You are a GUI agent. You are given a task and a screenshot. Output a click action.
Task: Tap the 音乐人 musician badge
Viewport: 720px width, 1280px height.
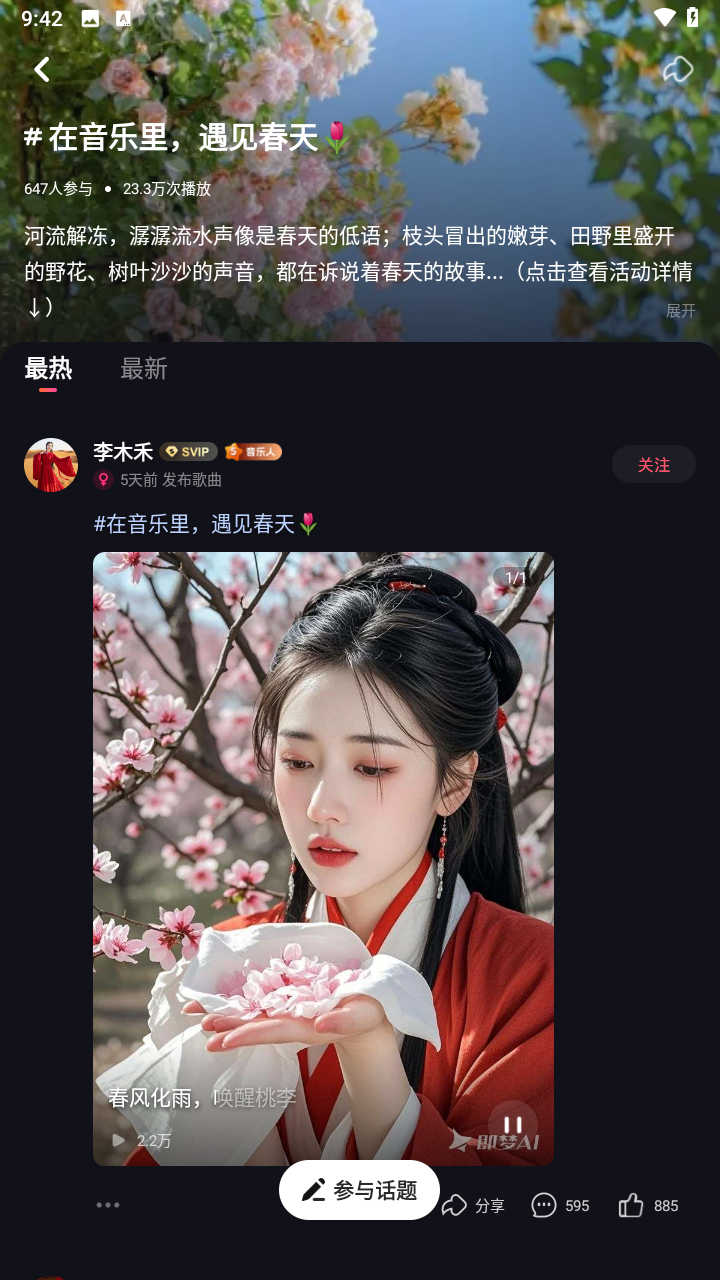(x=253, y=451)
